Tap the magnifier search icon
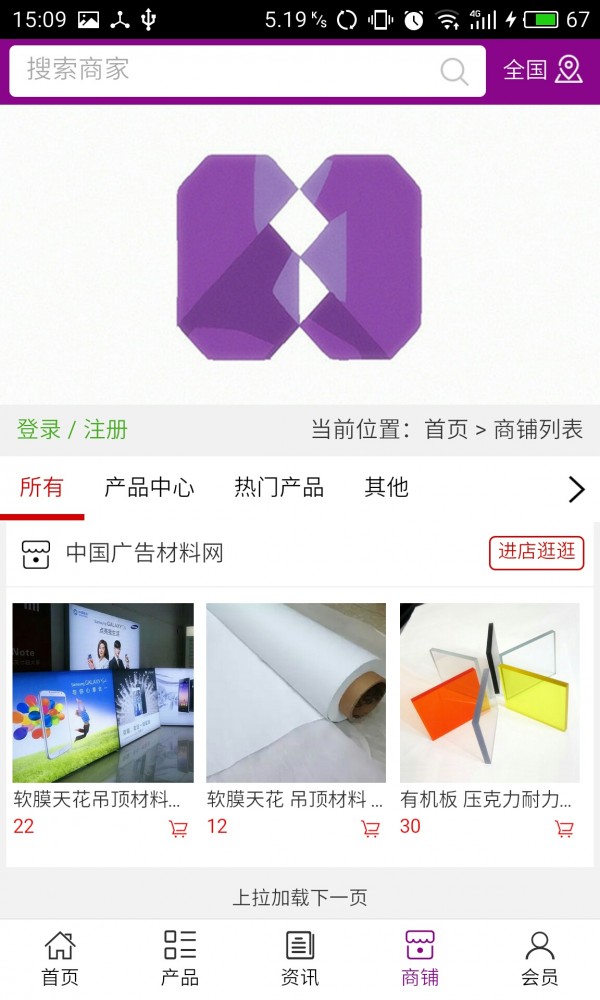Screen dimensions: 600x1000 pyautogui.click(x=454, y=71)
